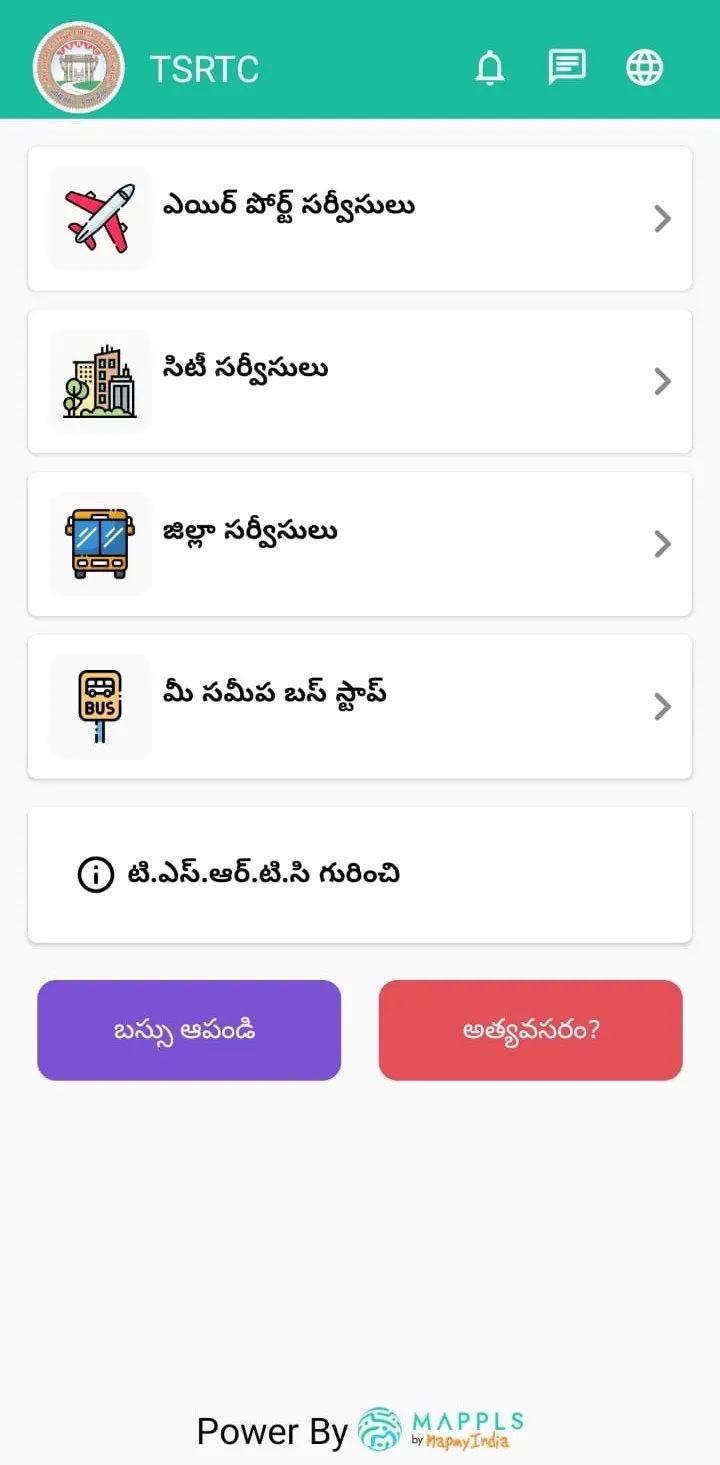Change language via the globe icon
Image resolution: width=720 pixels, height=1465 pixels.
coord(644,68)
